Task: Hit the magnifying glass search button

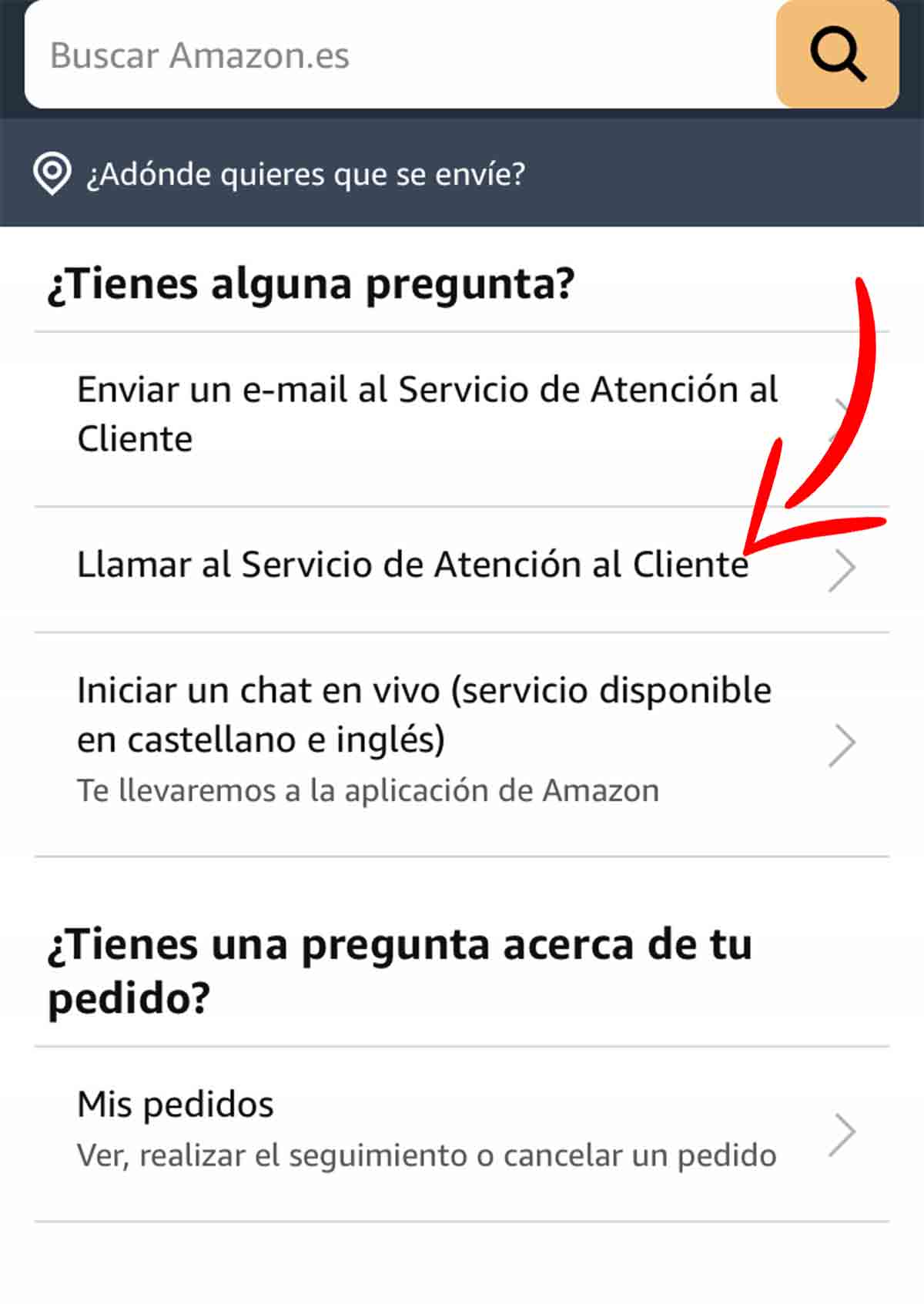Action: tap(837, 55)
